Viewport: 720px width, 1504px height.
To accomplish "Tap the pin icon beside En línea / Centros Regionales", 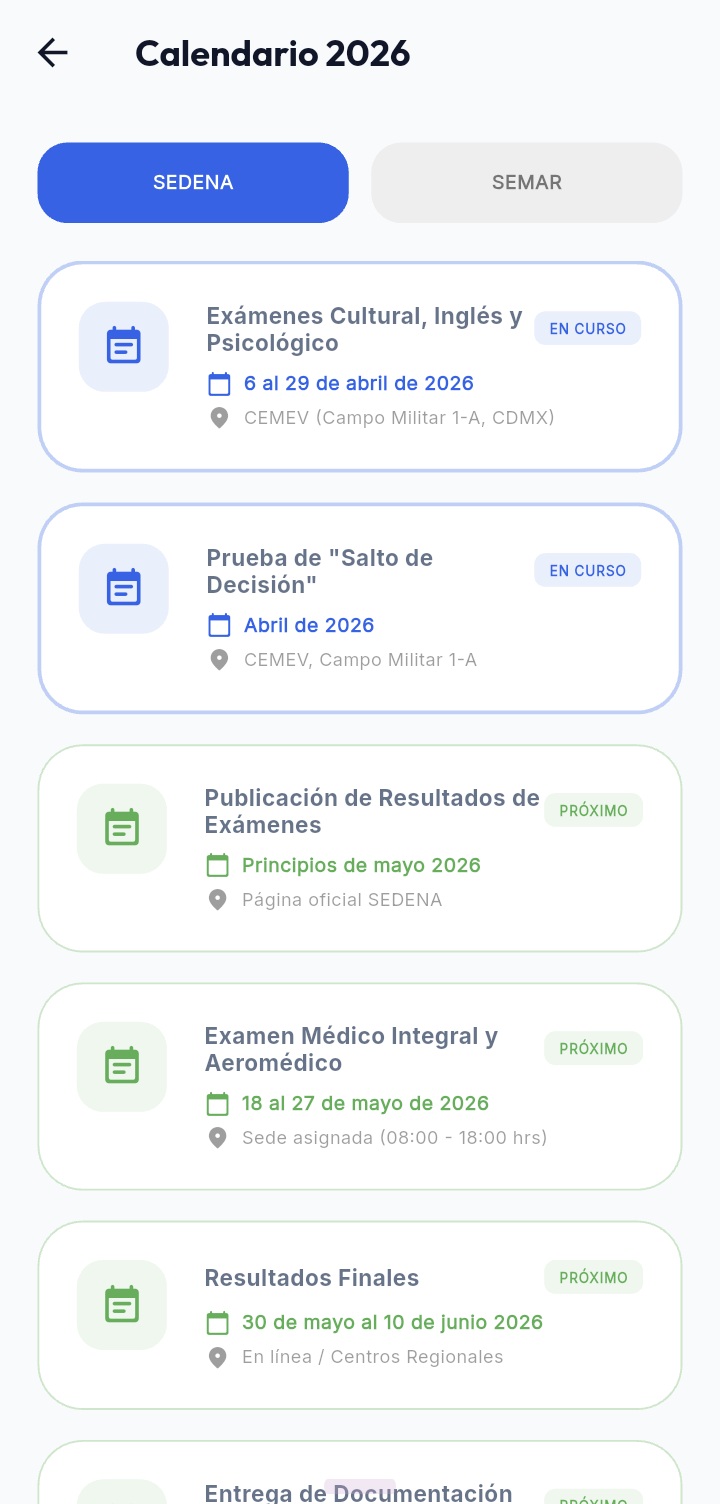I will [217, 1357].
